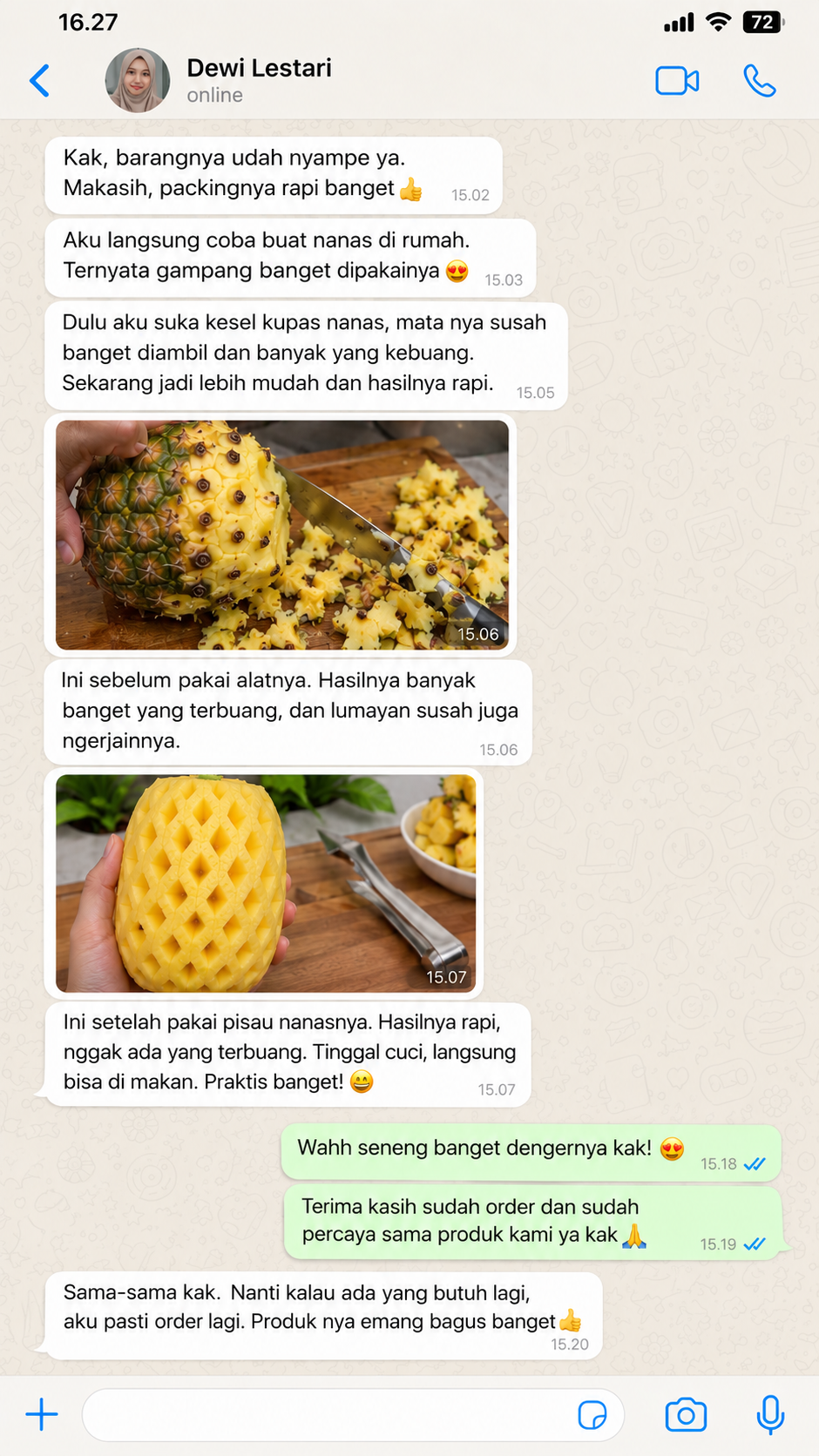
Task: Open Dewi Lestari's contact info
Action: click(x=259, y=80)
